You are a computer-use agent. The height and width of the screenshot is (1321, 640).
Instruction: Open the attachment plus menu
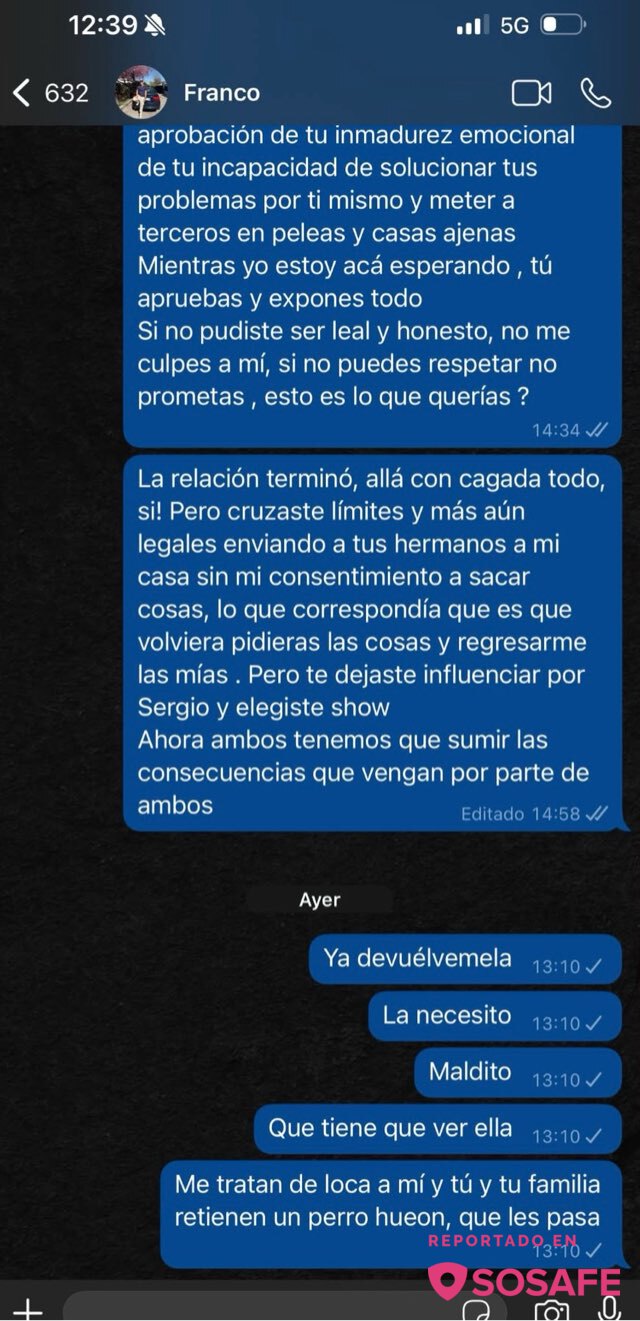(x=27, y=1309)
